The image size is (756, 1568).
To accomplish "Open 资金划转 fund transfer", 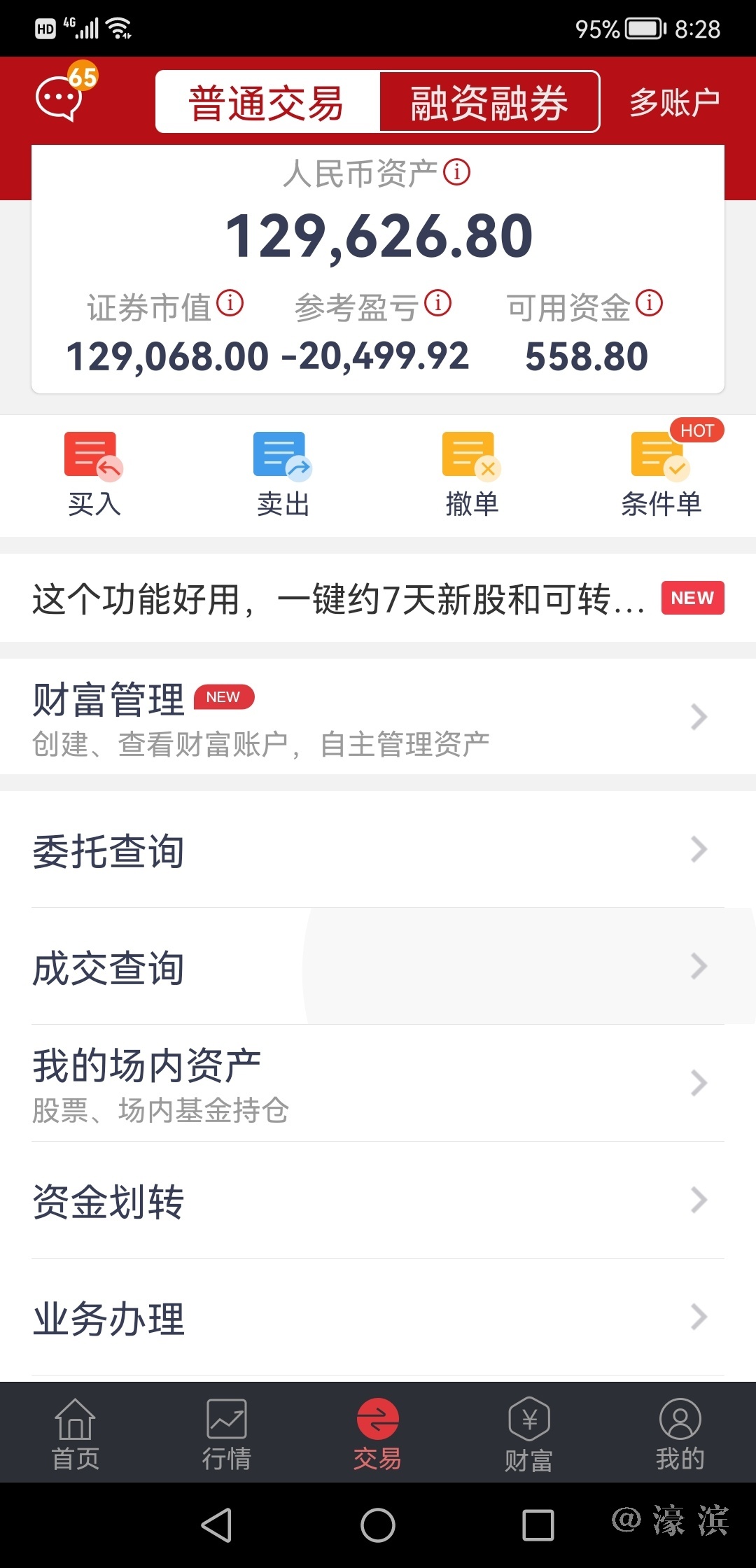I will (378, 1200).
